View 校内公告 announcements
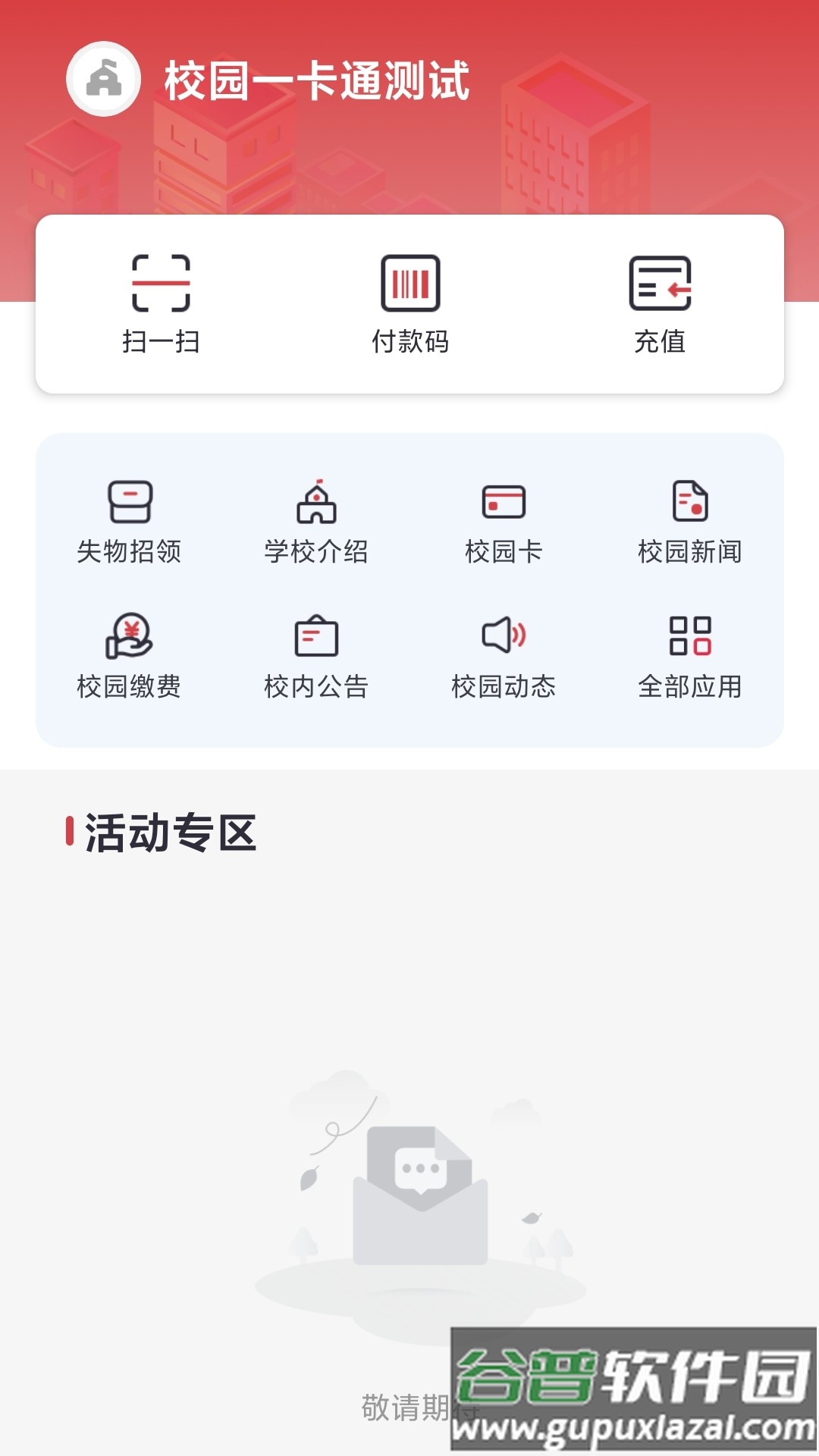Viewport: 819px width, 1456px height. tap(316, 656)
